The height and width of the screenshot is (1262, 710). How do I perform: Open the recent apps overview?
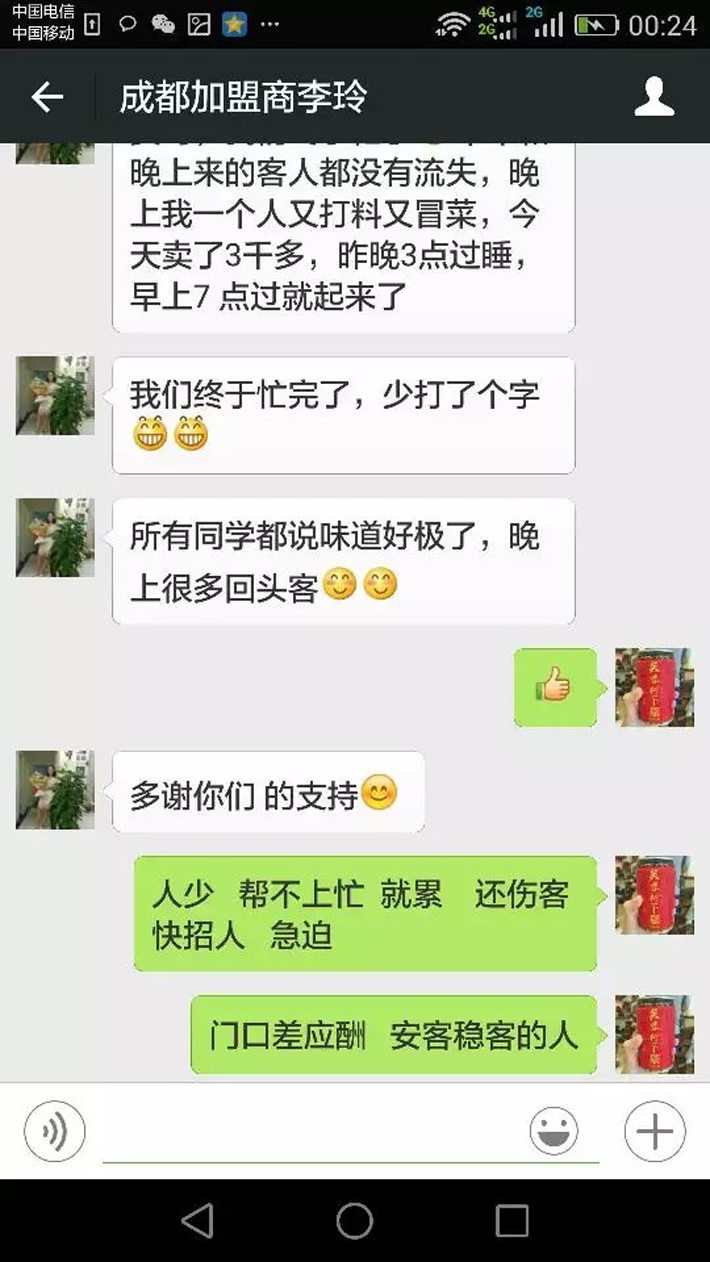point(512,1221)
